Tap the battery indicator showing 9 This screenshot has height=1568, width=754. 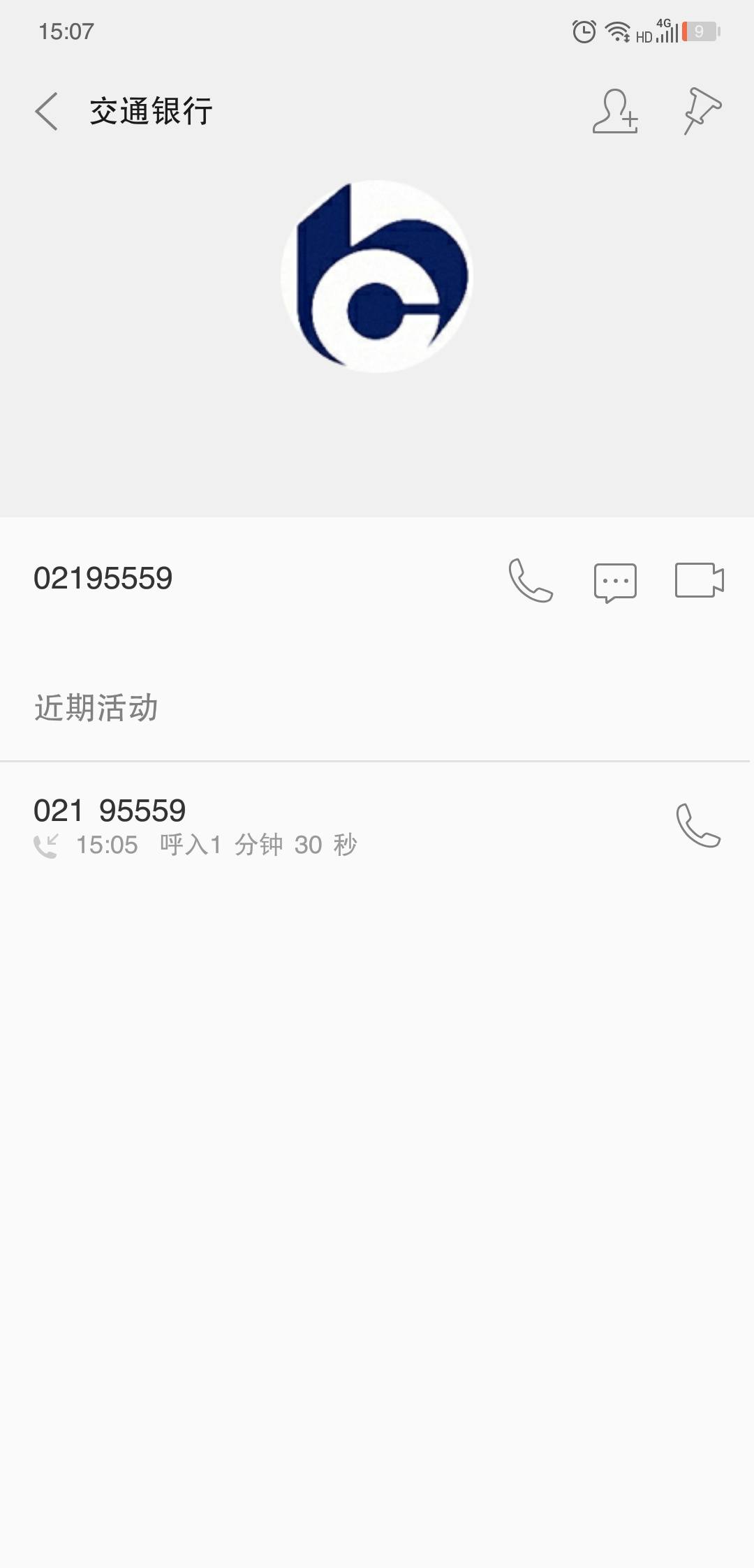[698, 29]
